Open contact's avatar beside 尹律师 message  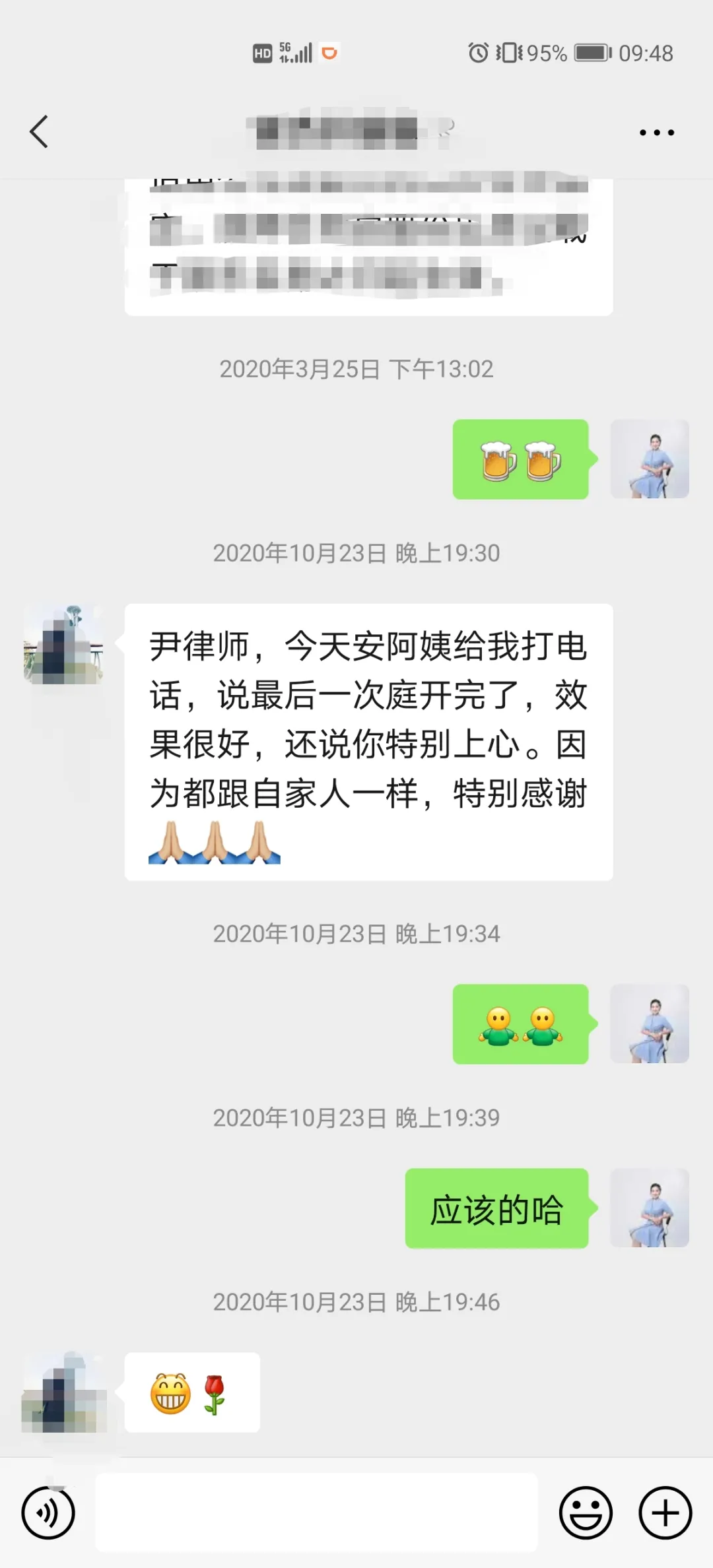63,644
